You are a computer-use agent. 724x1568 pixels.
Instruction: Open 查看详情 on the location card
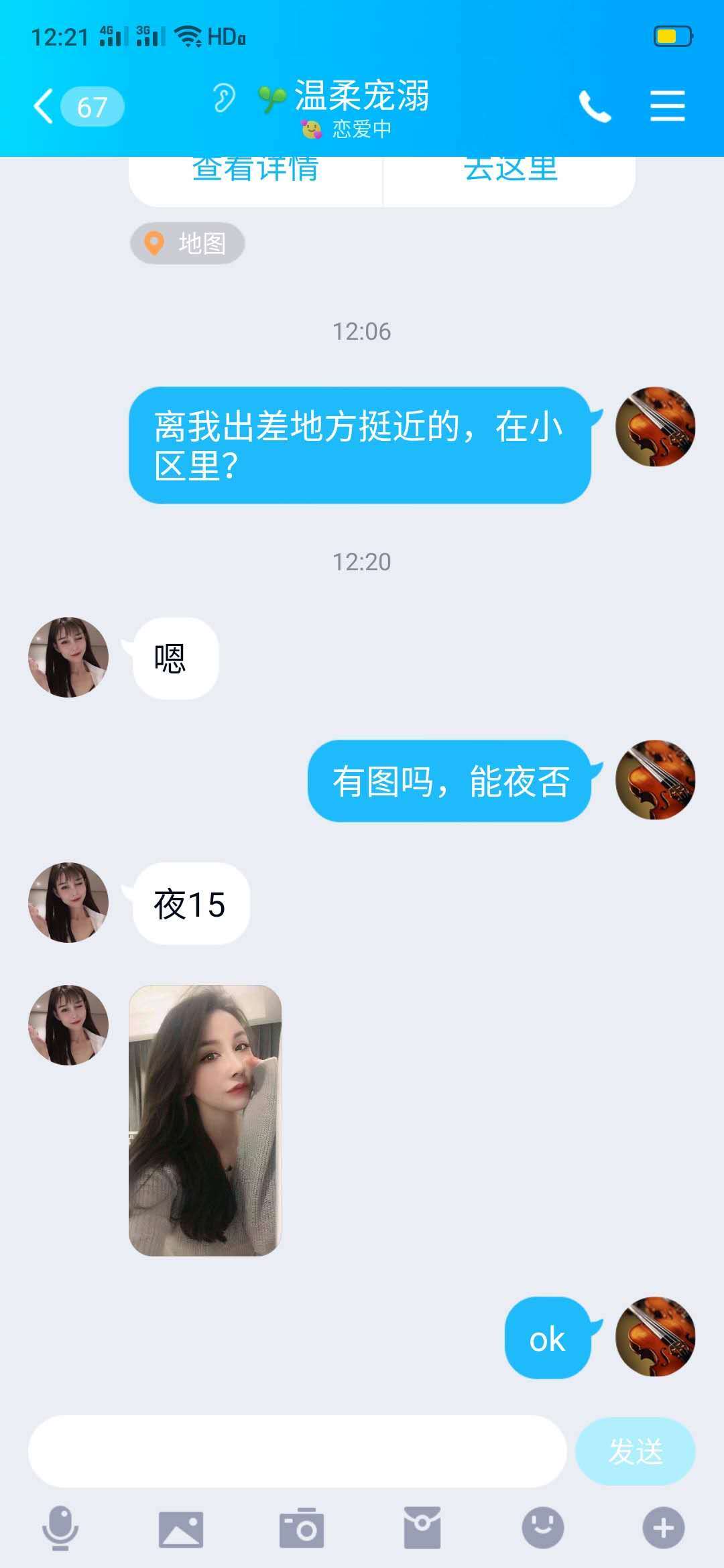pos(255,173)
